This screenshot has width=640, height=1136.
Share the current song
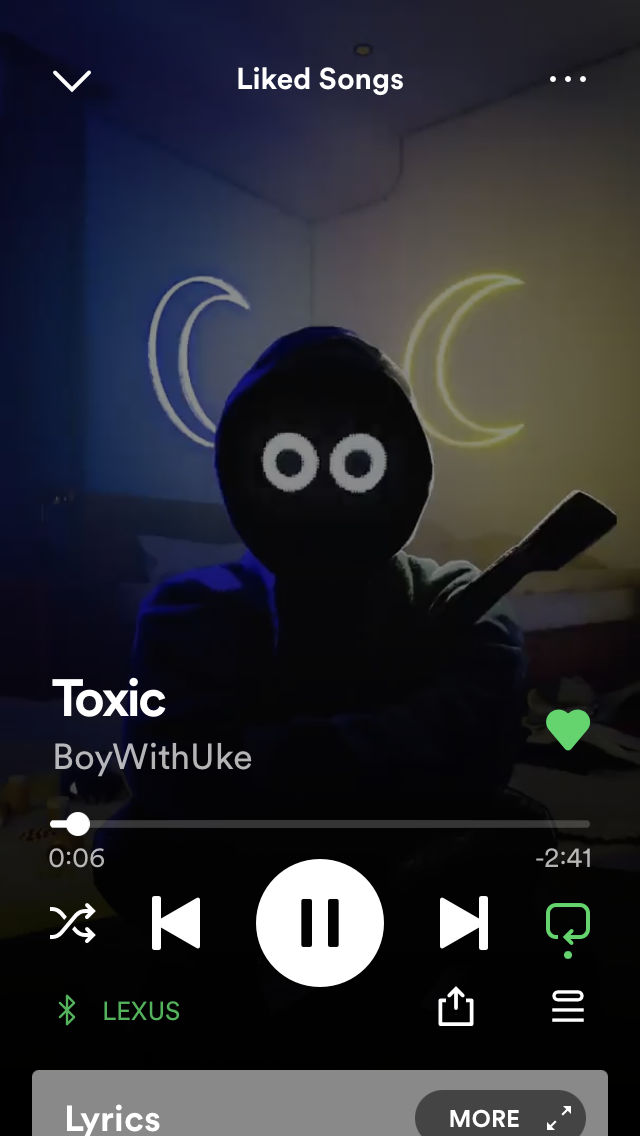(x=455, y=1007)
